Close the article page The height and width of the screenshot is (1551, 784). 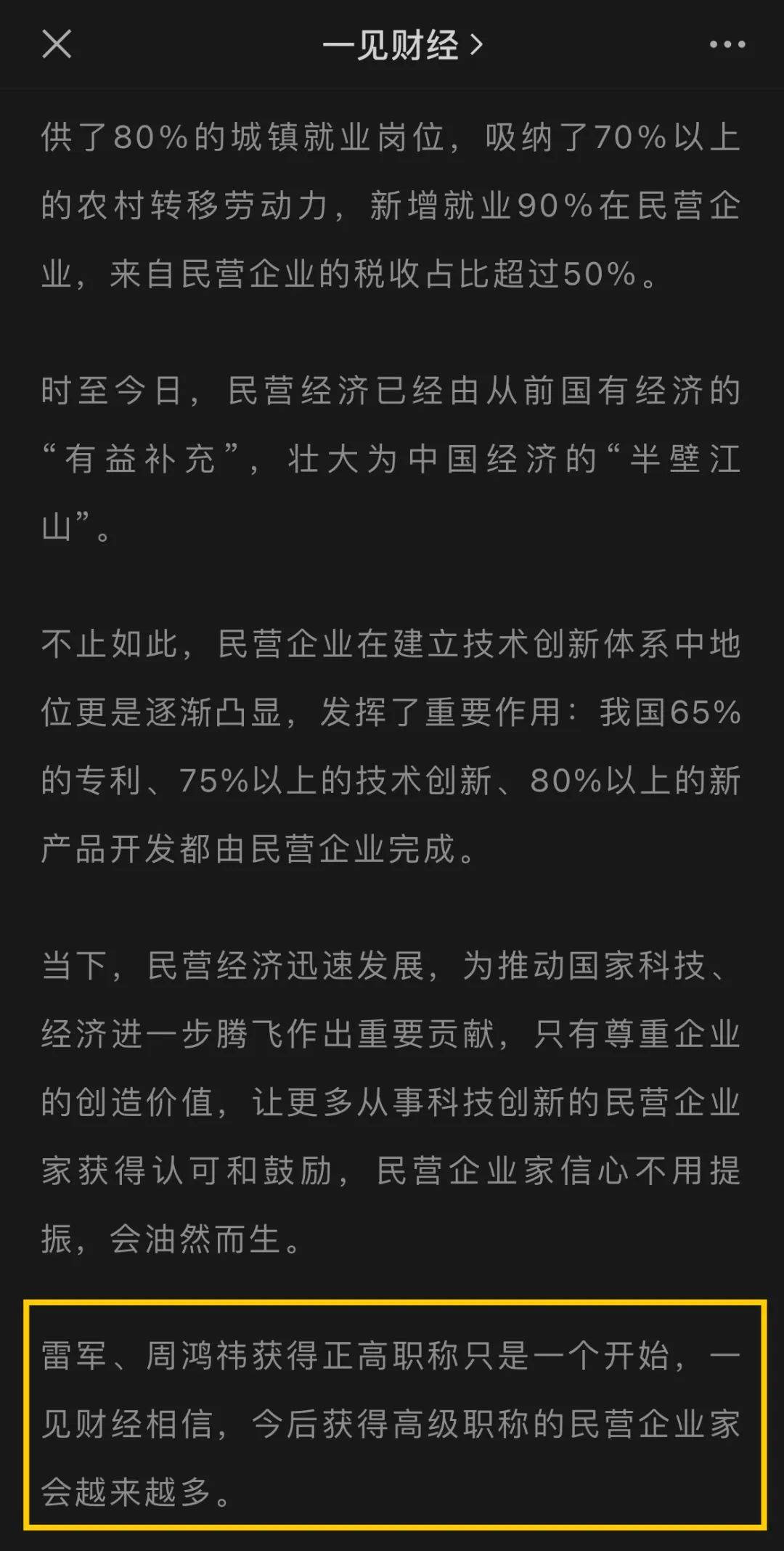(57, 44)
